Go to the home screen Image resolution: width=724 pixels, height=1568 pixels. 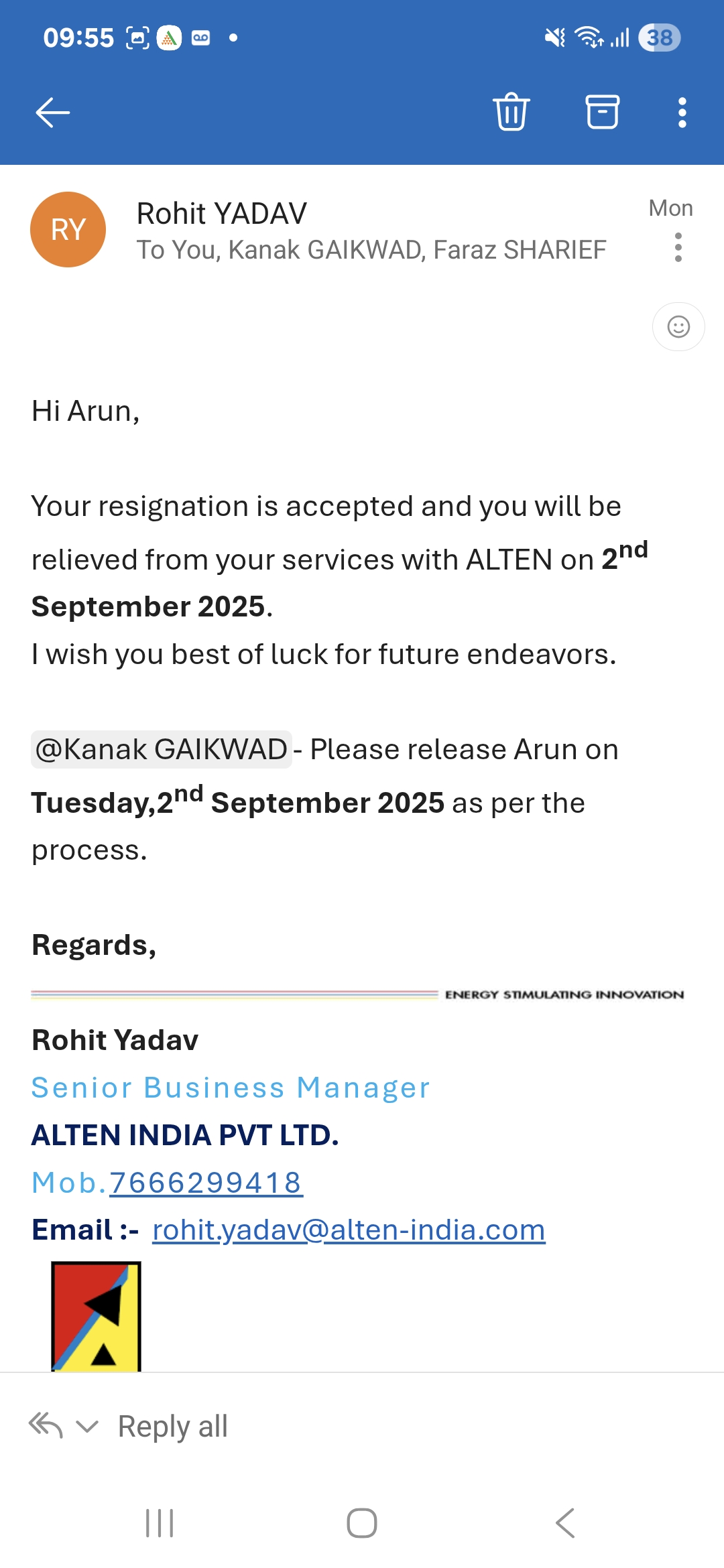(362, 1523)
